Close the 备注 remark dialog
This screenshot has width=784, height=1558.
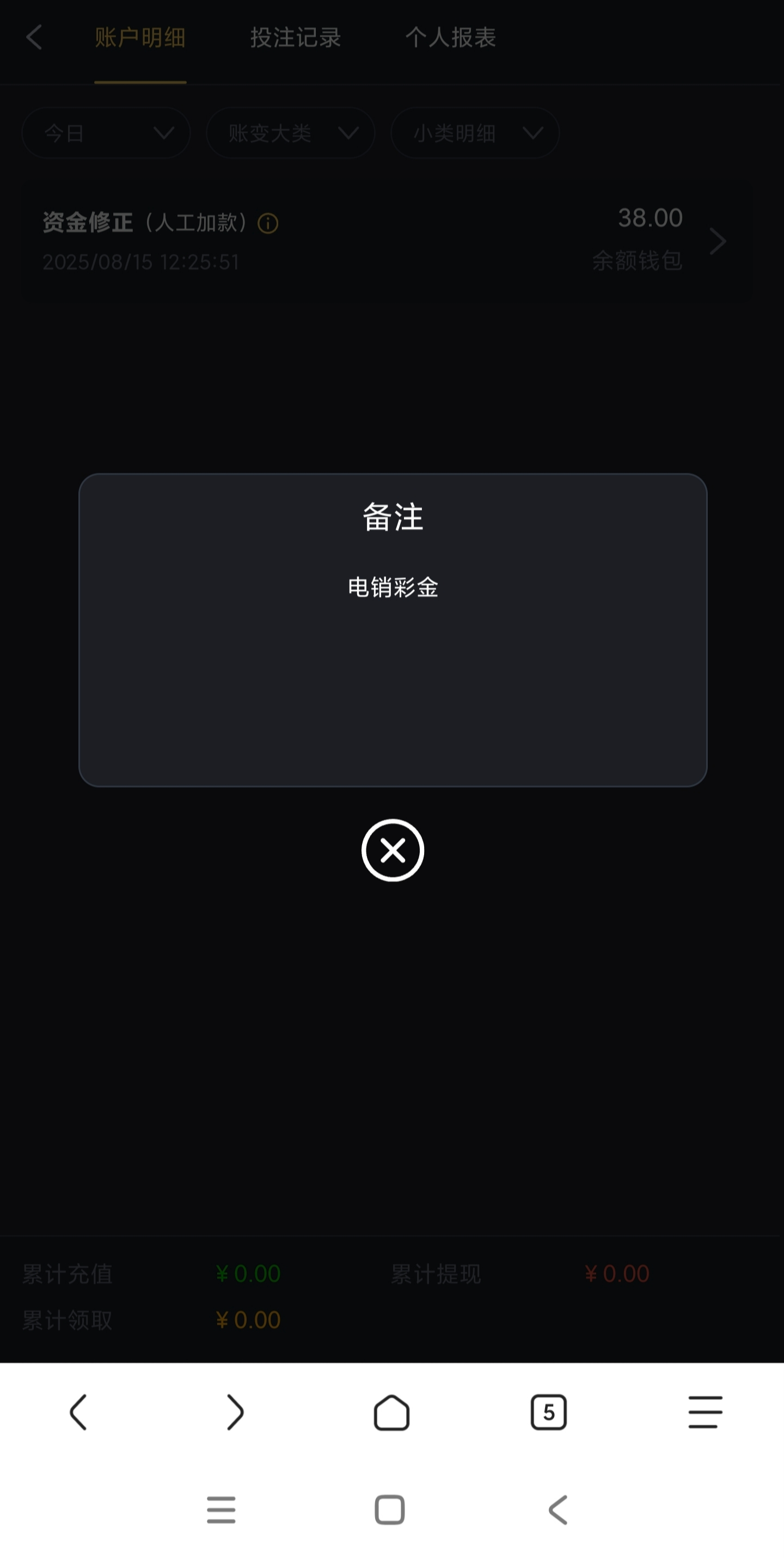tap(393, 850)
